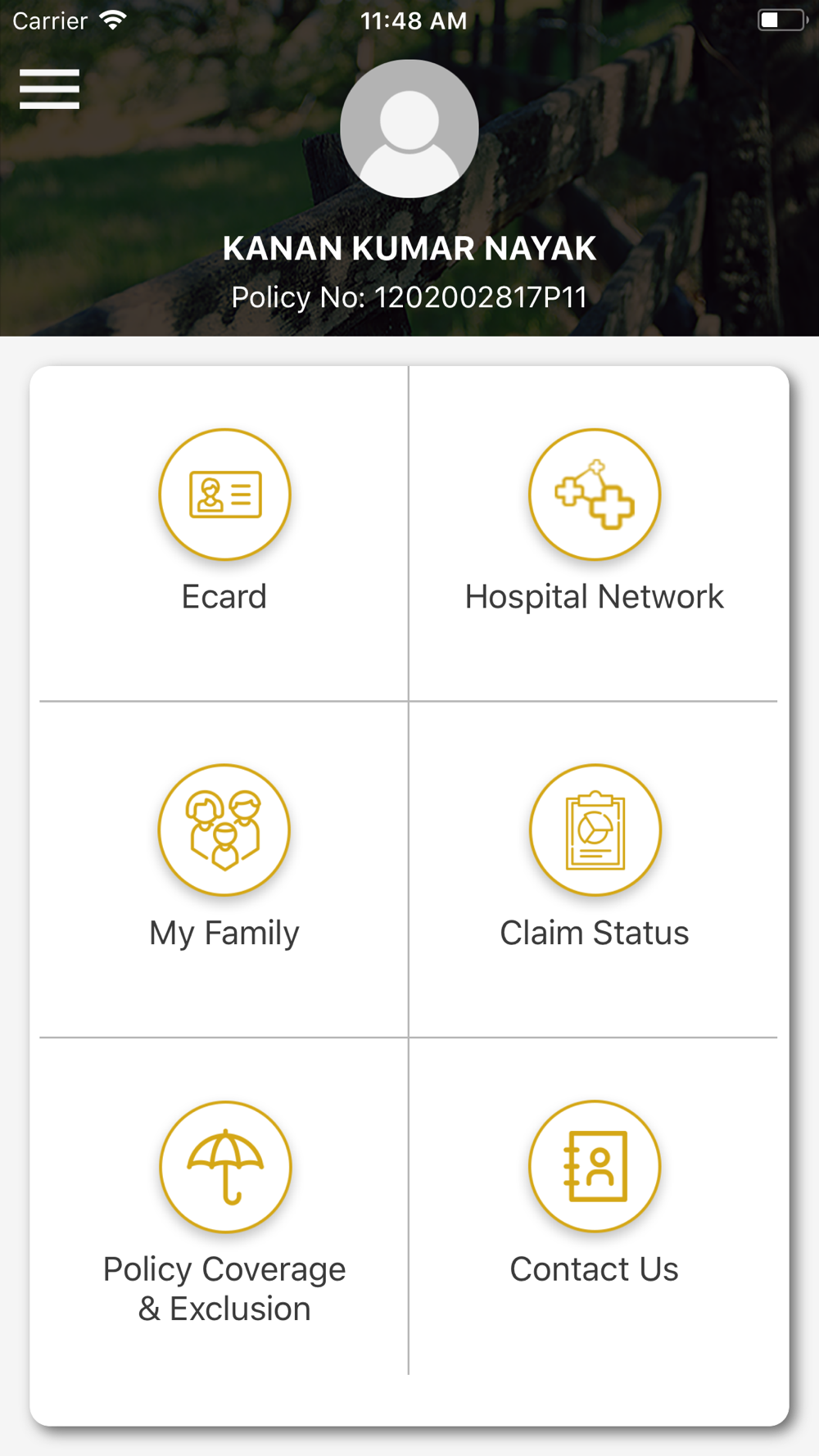Viewport: 819px width, 1456px height.
Task: Open the hamburger menu
Action: point(49,89)
